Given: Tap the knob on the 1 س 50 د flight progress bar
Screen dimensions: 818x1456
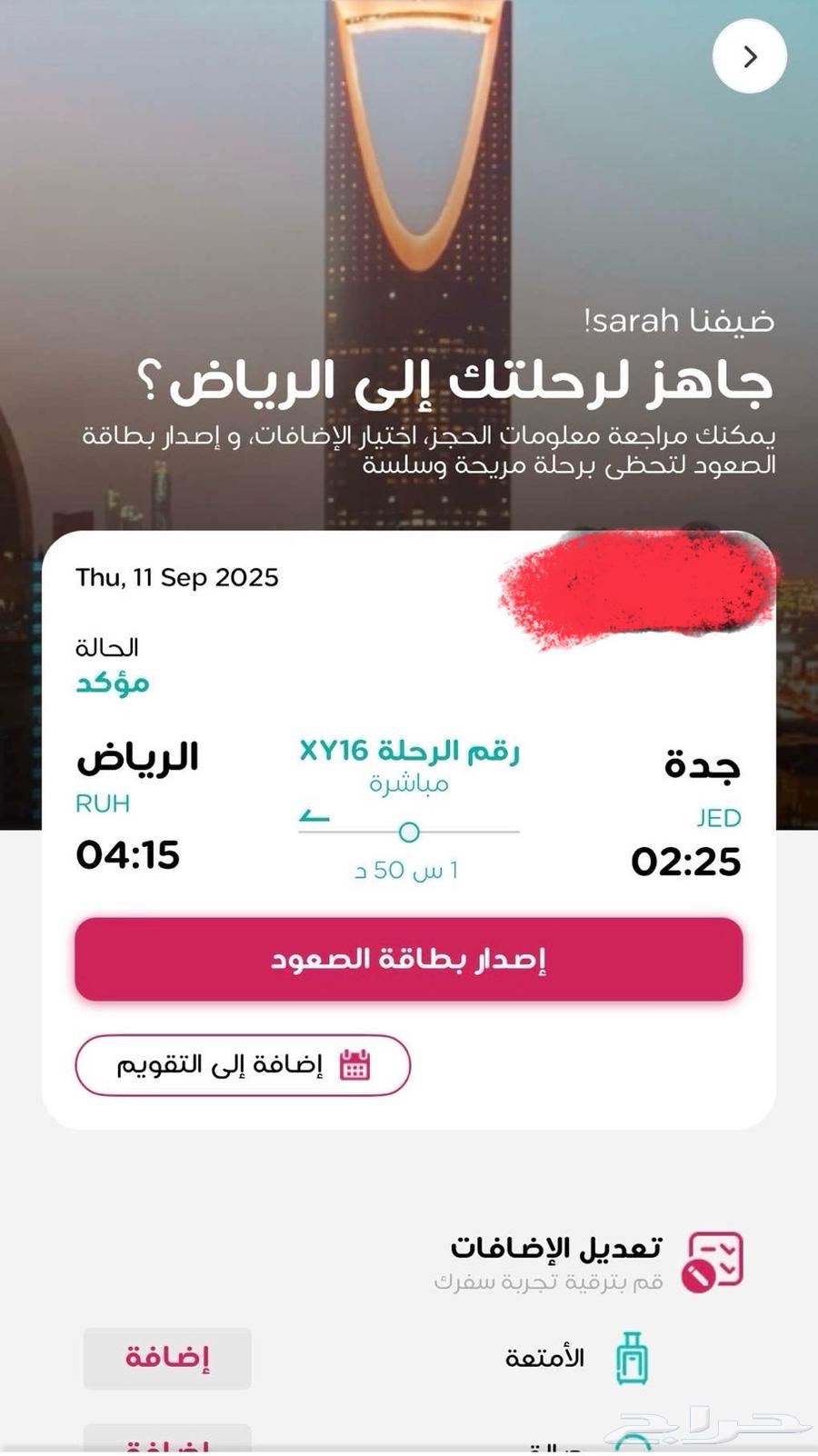Looking at the screenshot, I should click(x=409, y=832).
